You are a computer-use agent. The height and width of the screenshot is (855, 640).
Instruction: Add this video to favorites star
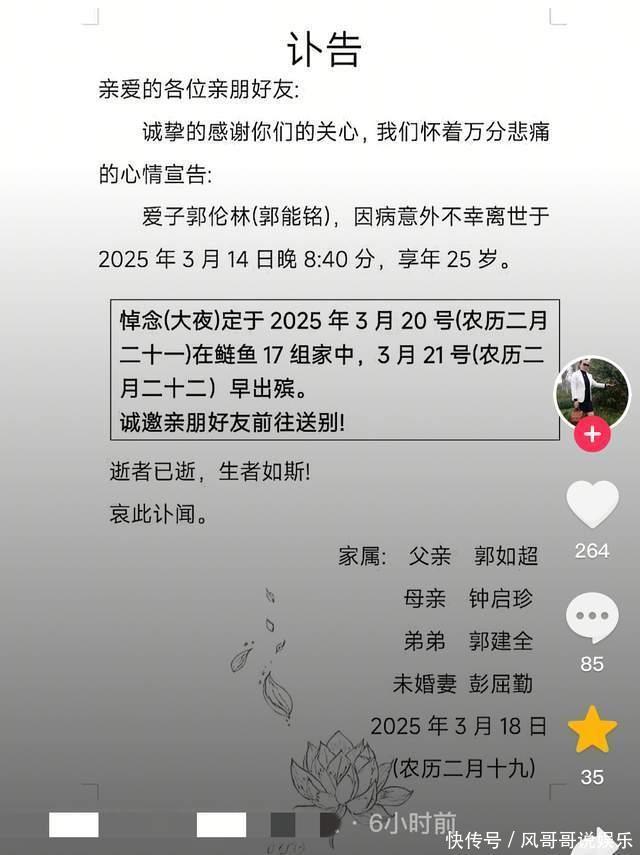tap(592, 730)
